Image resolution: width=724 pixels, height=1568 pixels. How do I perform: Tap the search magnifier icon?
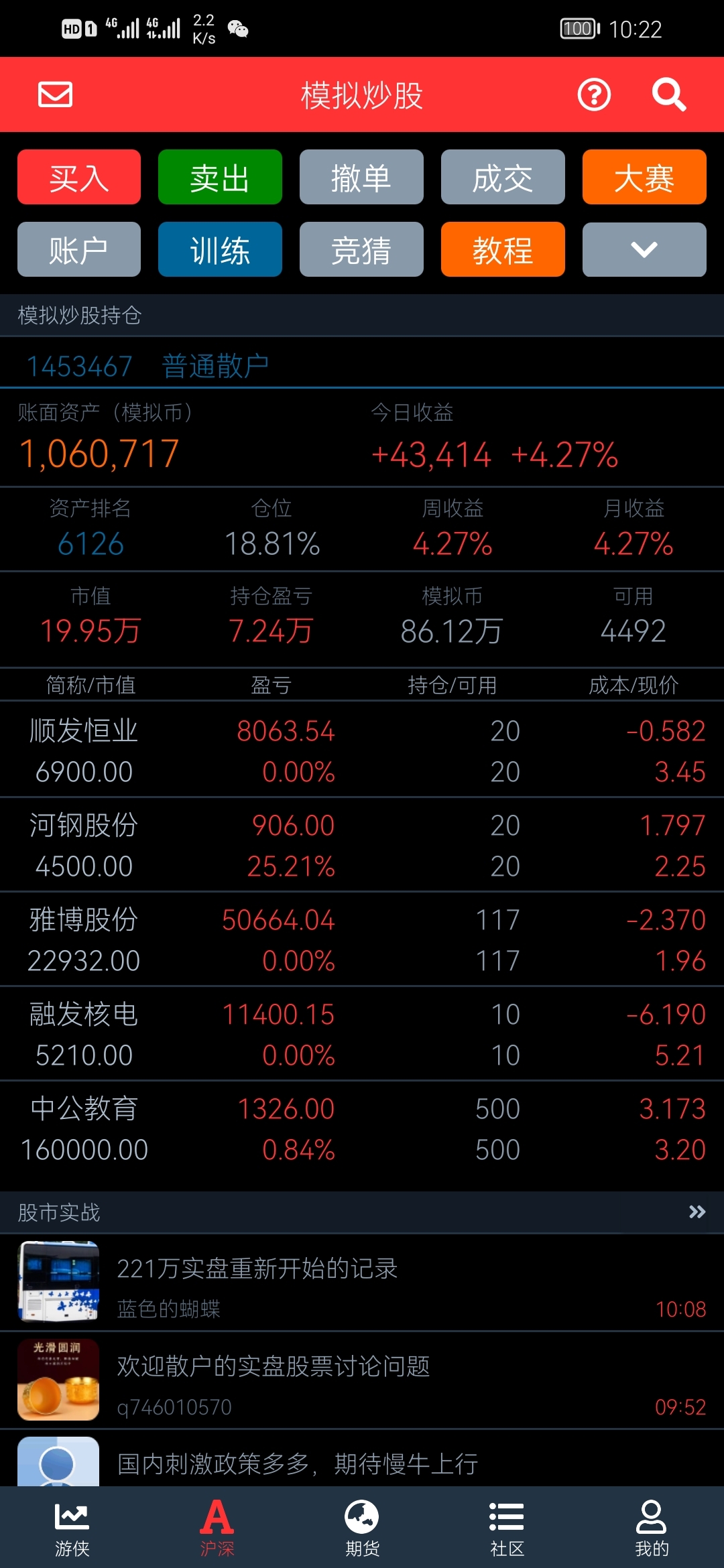[668, 94]
